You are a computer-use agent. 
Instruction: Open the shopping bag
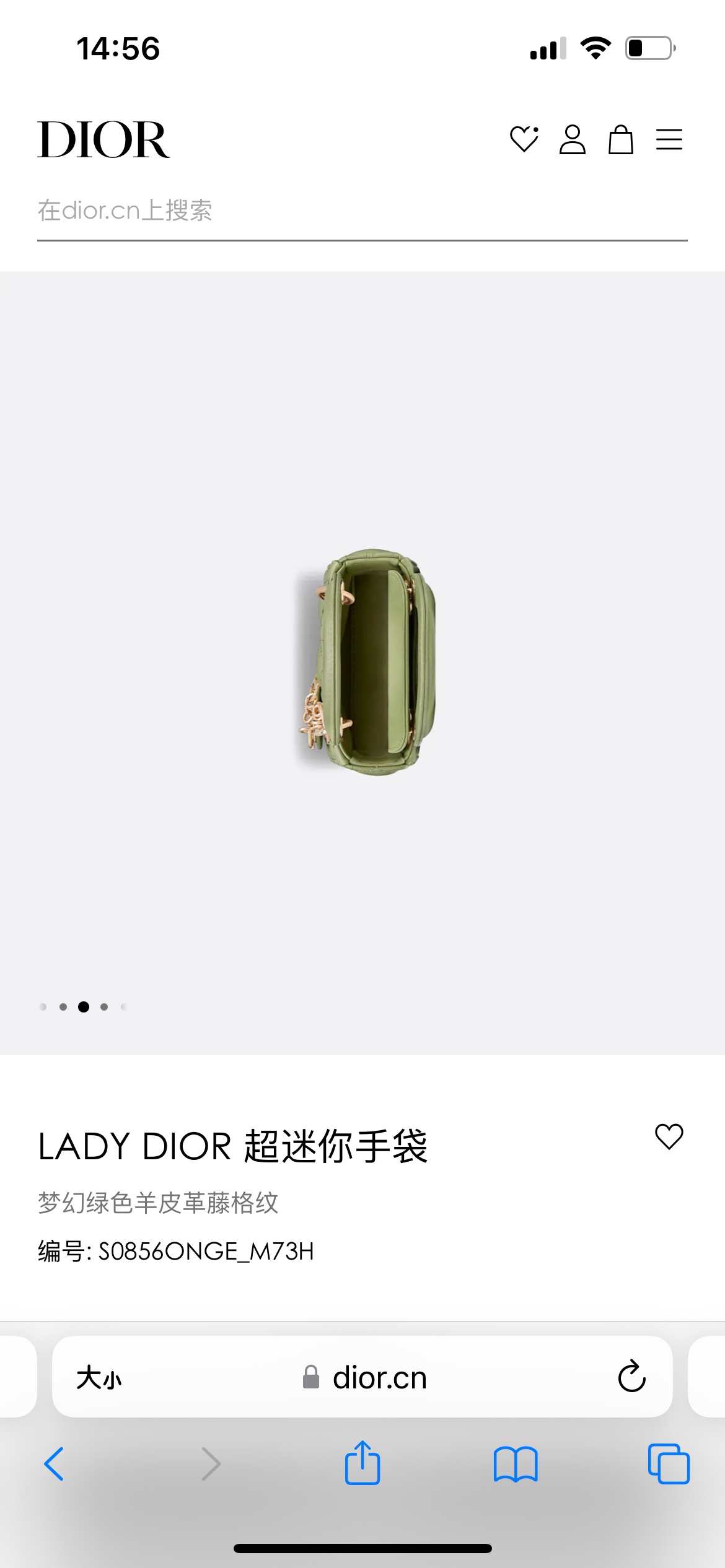[620, 139]
